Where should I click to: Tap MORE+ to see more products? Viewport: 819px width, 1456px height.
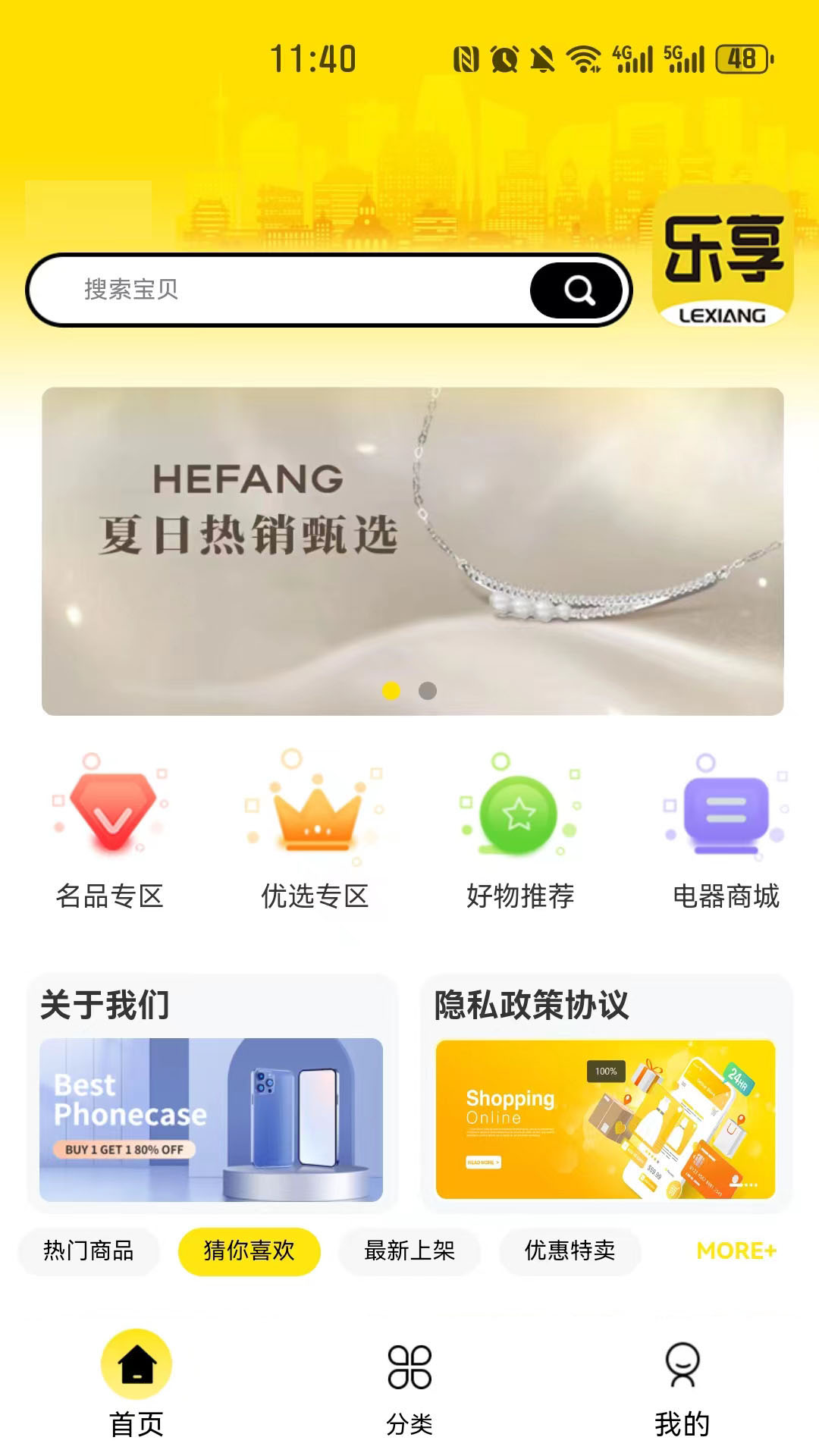click(x=736, y=1250)
